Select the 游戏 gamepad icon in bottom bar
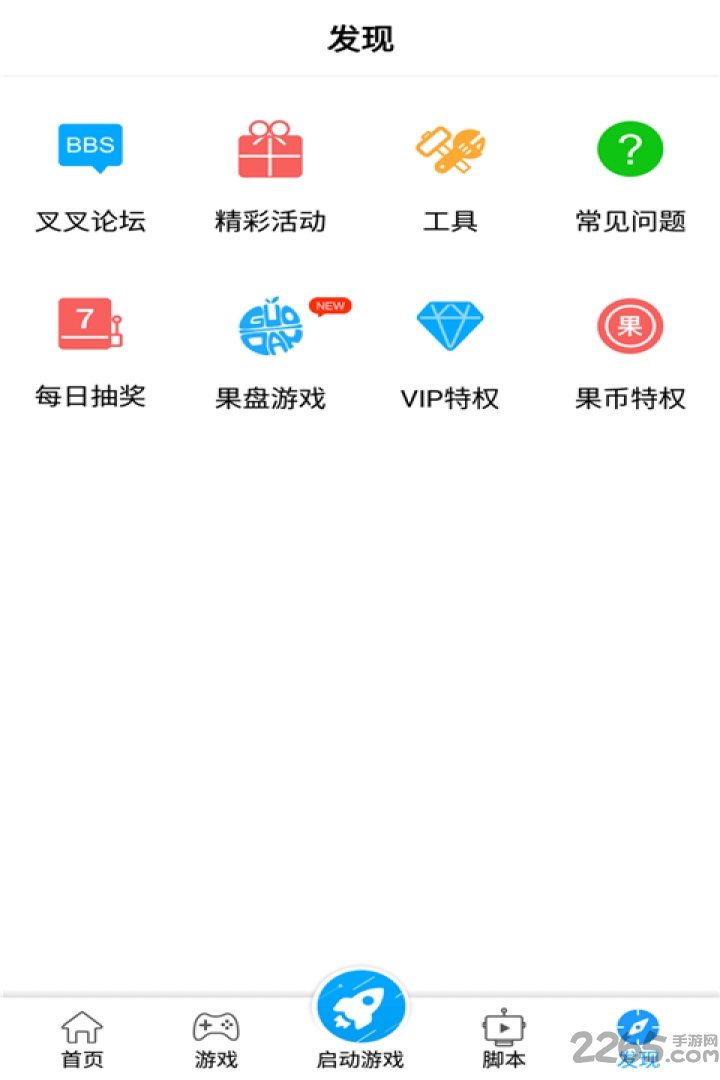Image resolution: width=720 pixels, height=1080 pixels. pos(215,1030)
